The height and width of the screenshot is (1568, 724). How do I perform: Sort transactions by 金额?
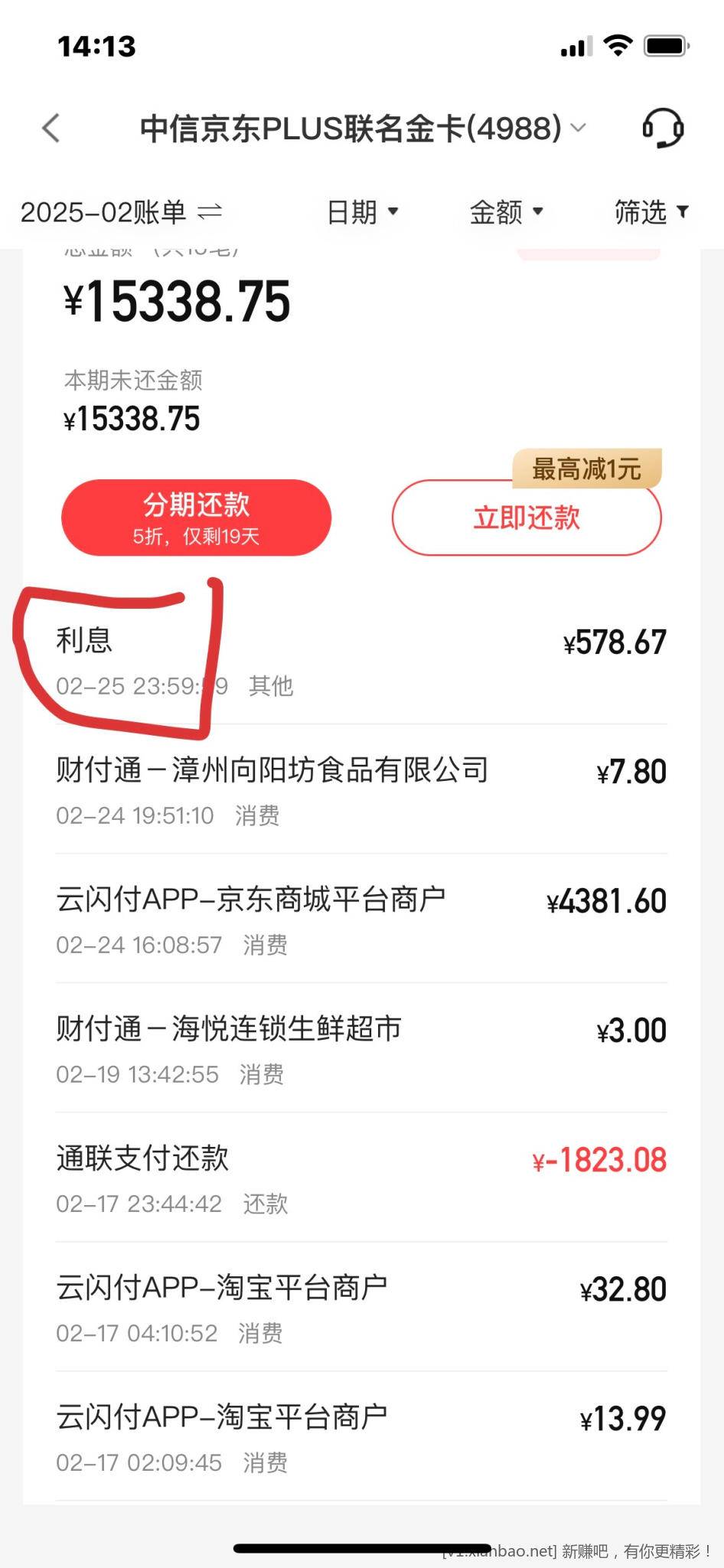[x=506, y=212]
